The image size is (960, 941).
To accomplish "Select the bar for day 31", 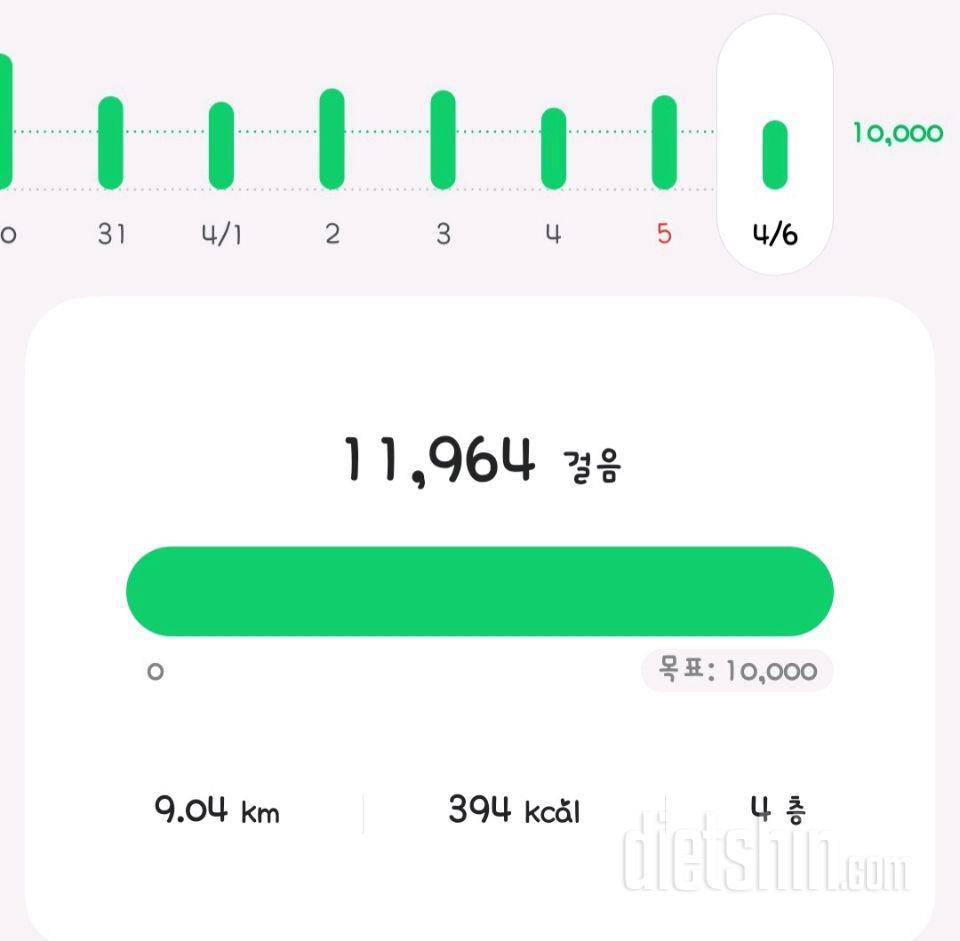I will 111,143.
